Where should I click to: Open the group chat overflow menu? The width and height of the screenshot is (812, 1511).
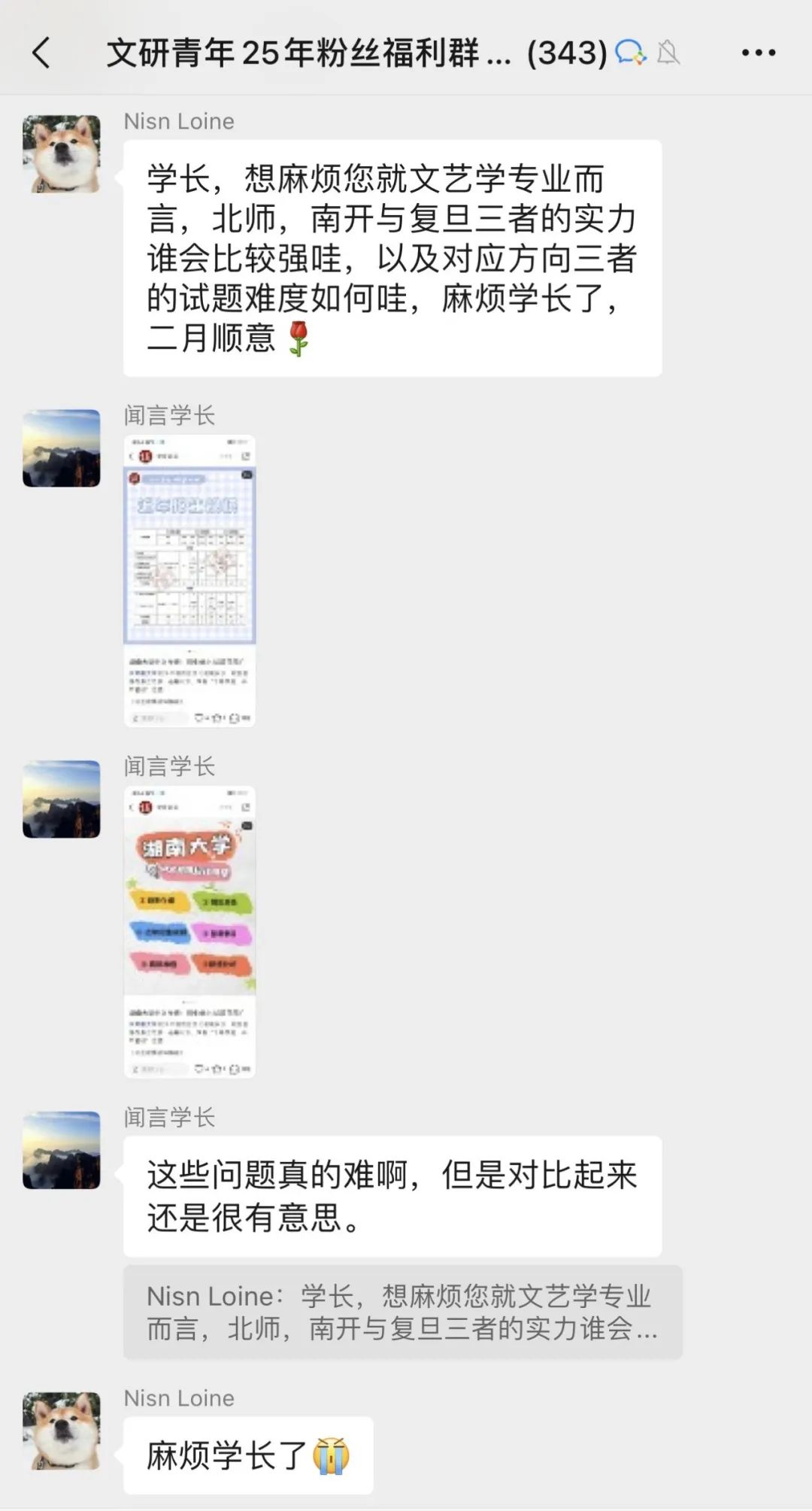click(x=759, y=53)
